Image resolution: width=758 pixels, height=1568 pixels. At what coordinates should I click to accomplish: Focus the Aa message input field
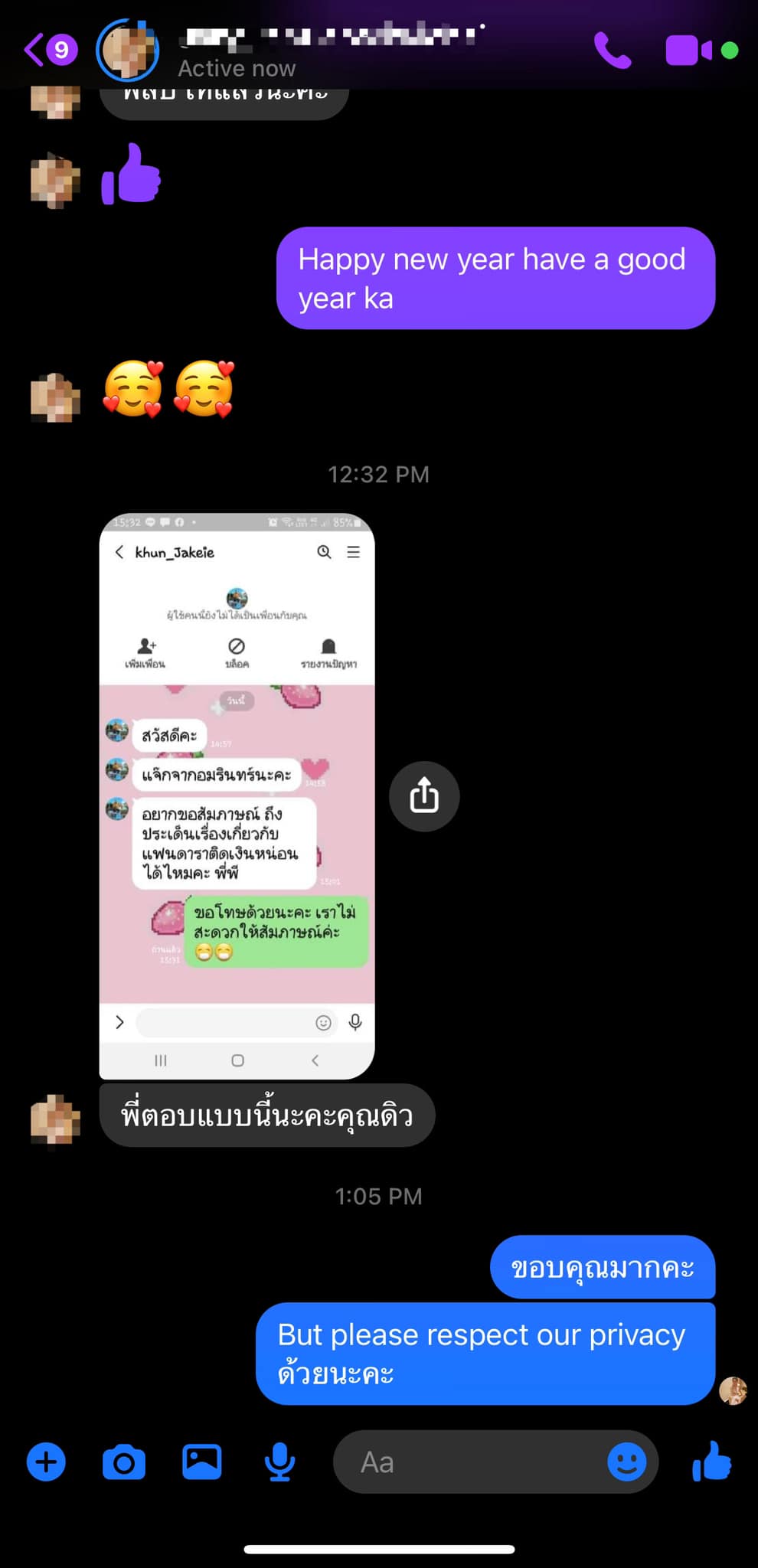tap(467, 1462)
